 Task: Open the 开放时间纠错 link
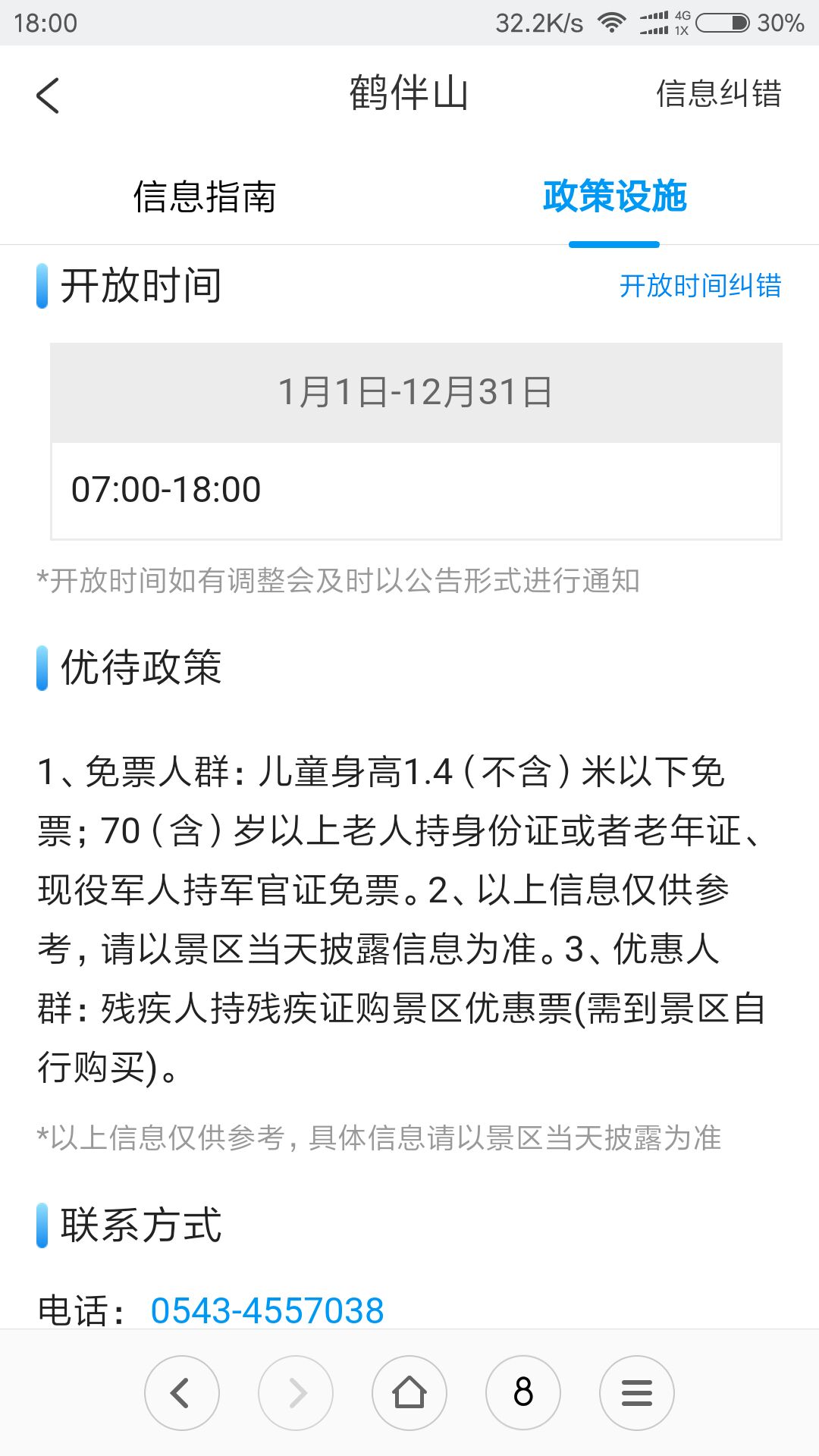pos(700,286)
